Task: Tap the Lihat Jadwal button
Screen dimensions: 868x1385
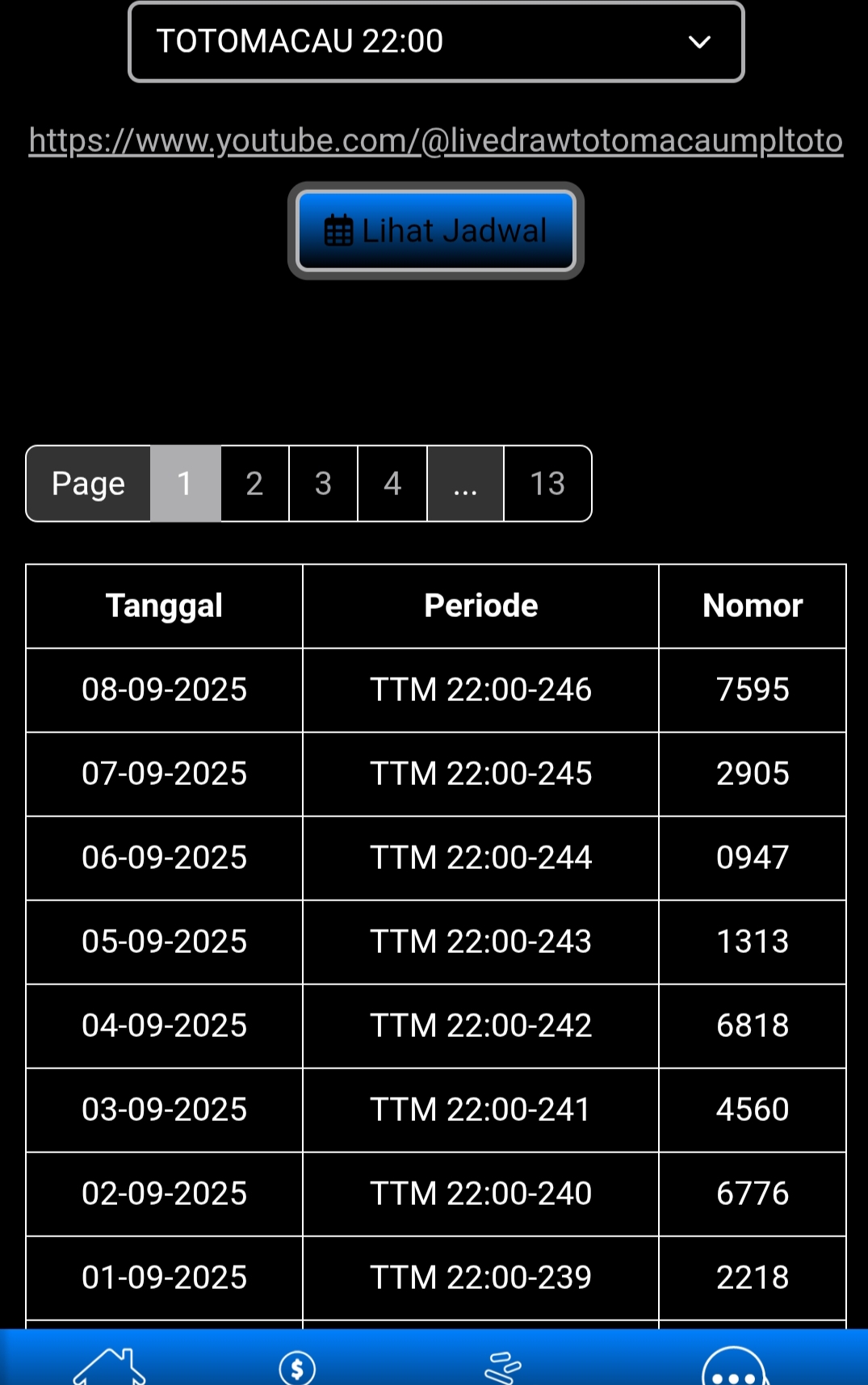Action: pos(435,231)
